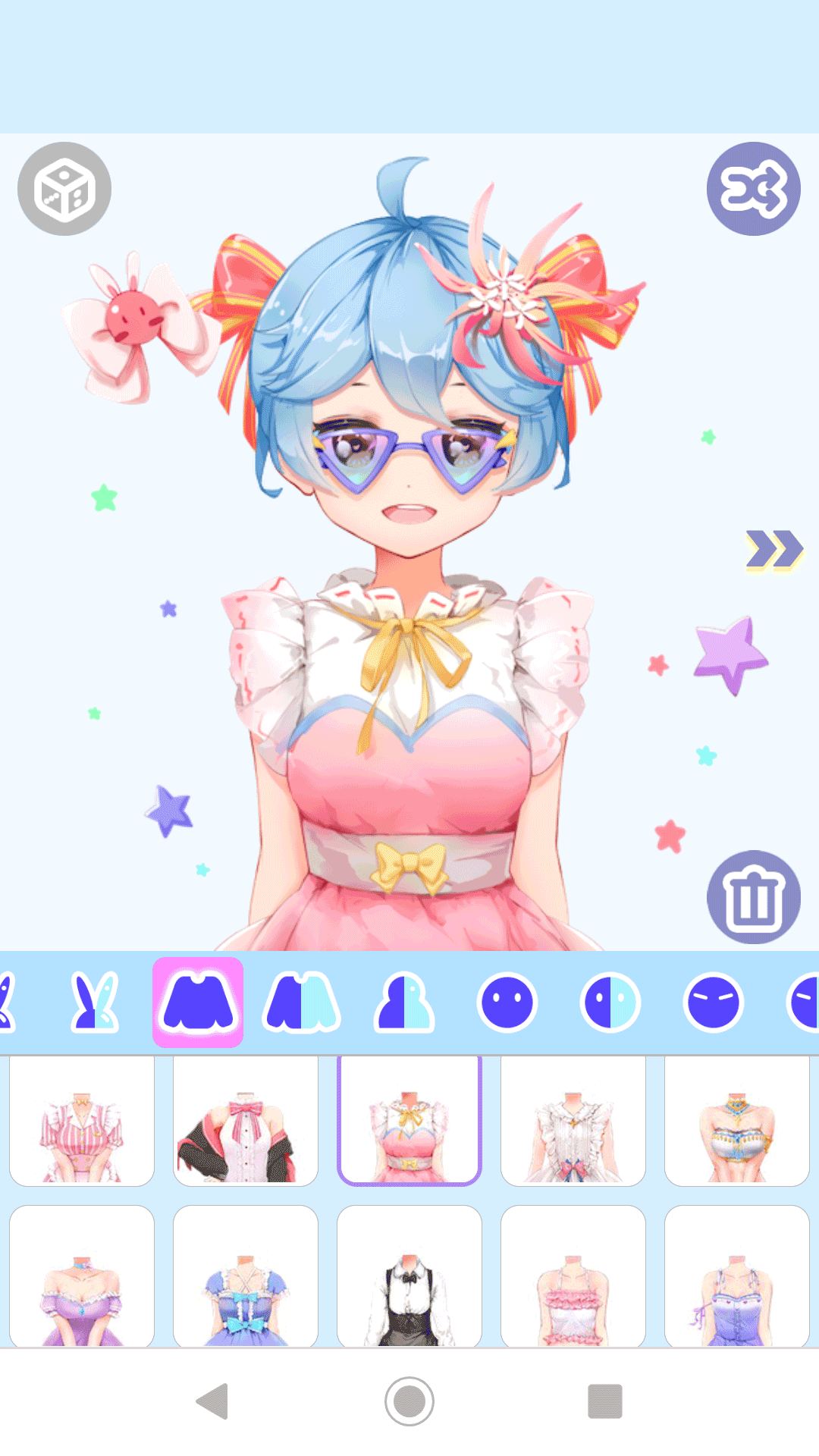Select the gold necklace bandeau outfit
819x1456 pixels.
(737, 1121)
